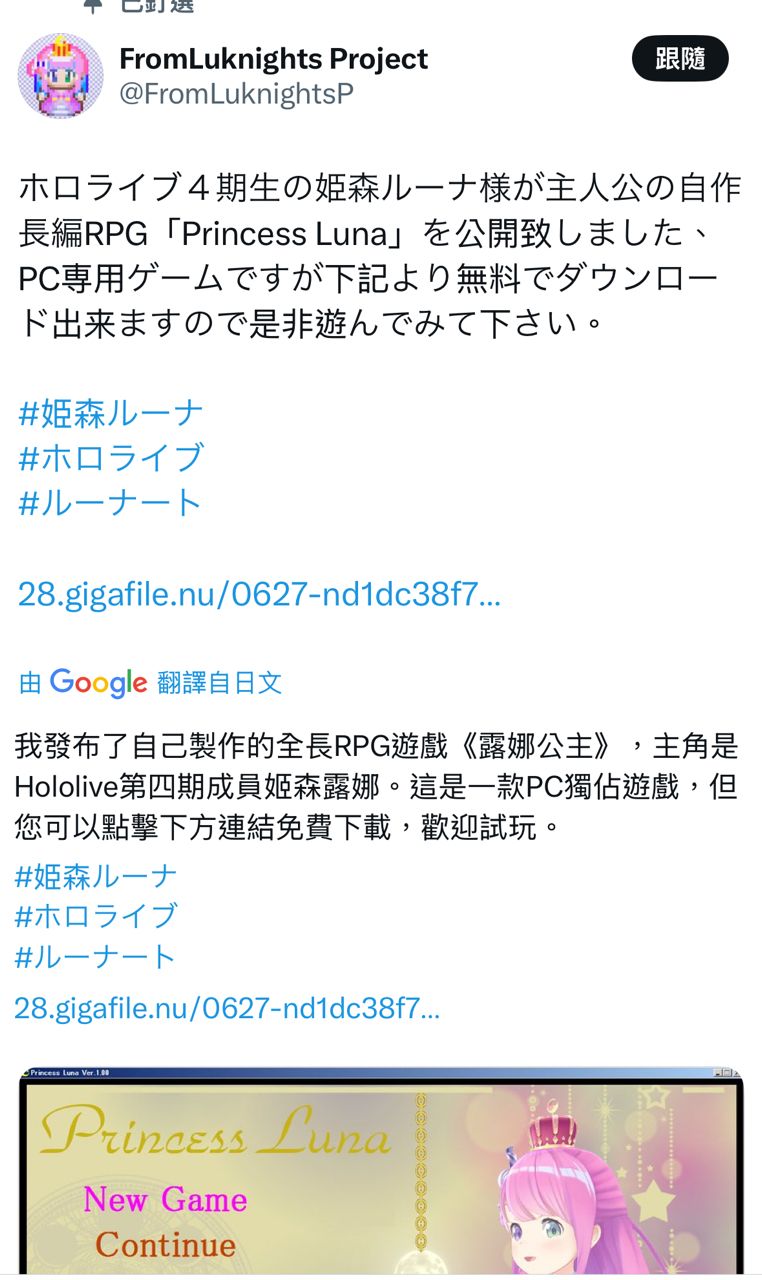Open the @FromLuknightsP account handle
The height and width of the screenshot is (1280, 762).
click(236, 94)
